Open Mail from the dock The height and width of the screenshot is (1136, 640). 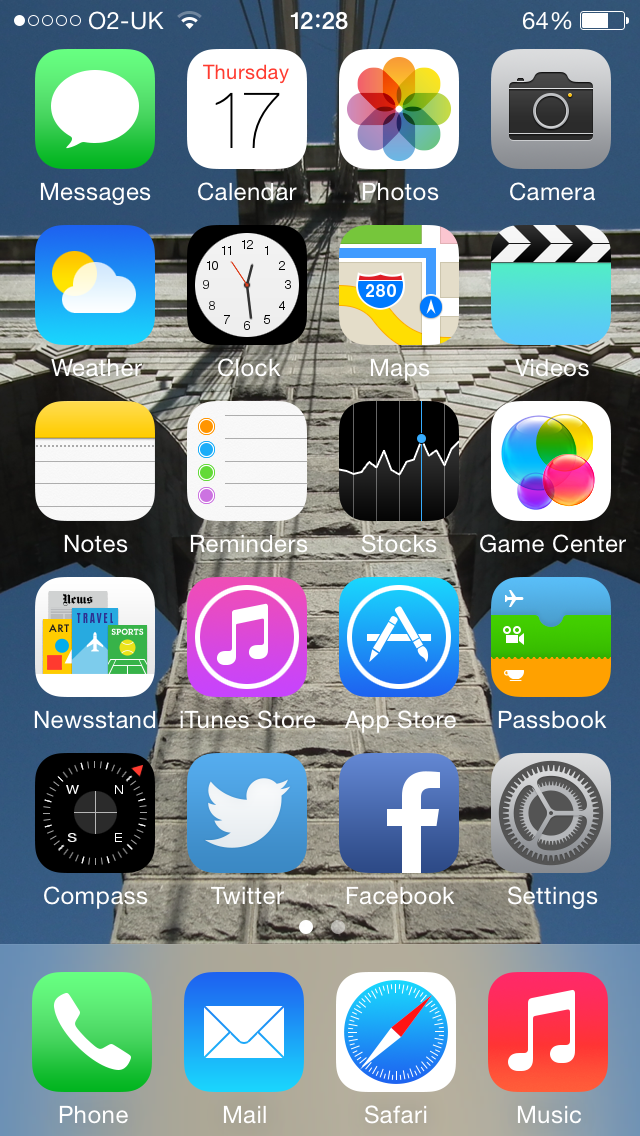tap(244, 1032)
